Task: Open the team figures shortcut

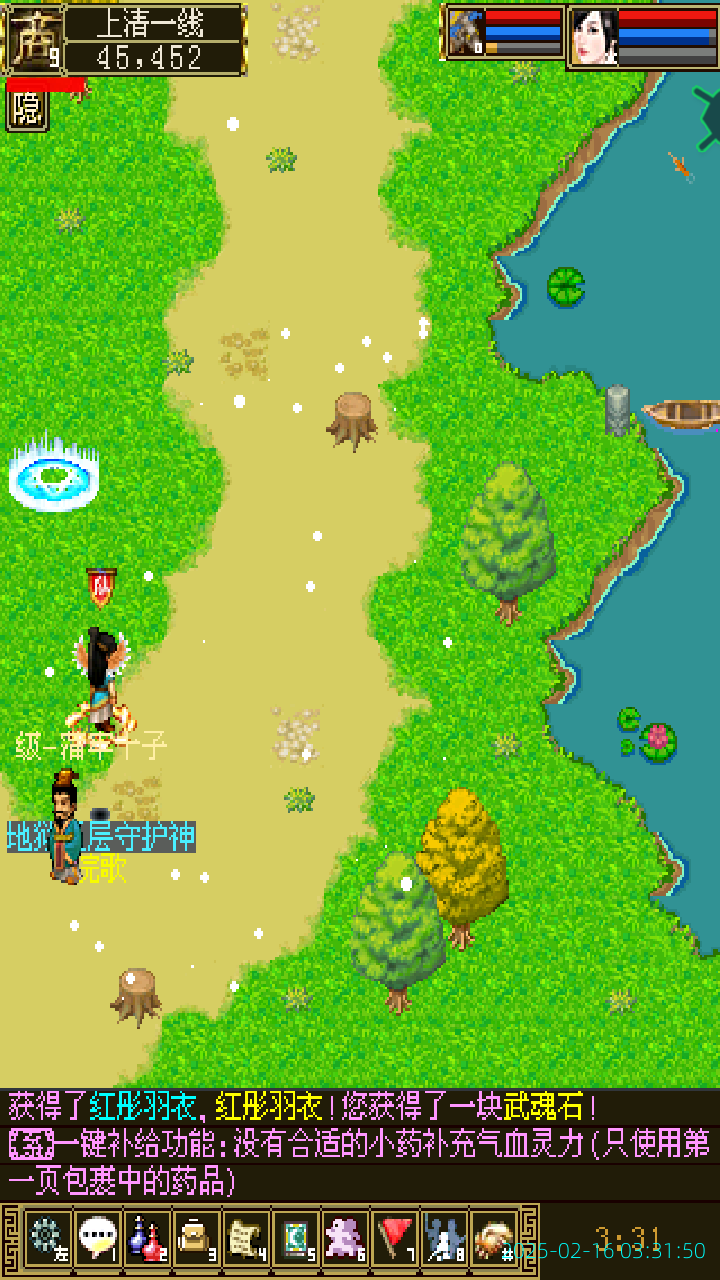Action: (x=444, y=1238)
